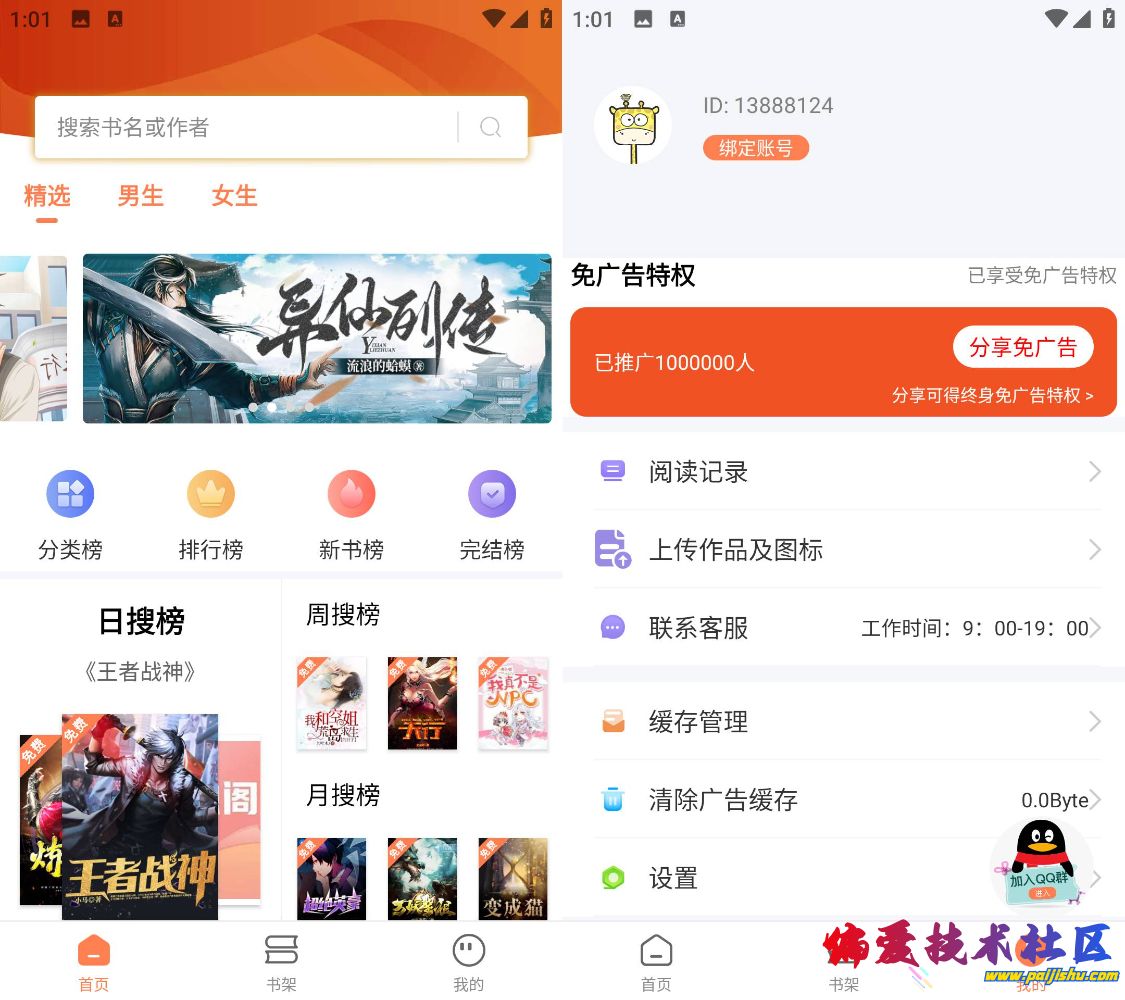1125x1000 pixels.
Task: Open 上传作品及图标 upload row
Action: coord(845,549)
